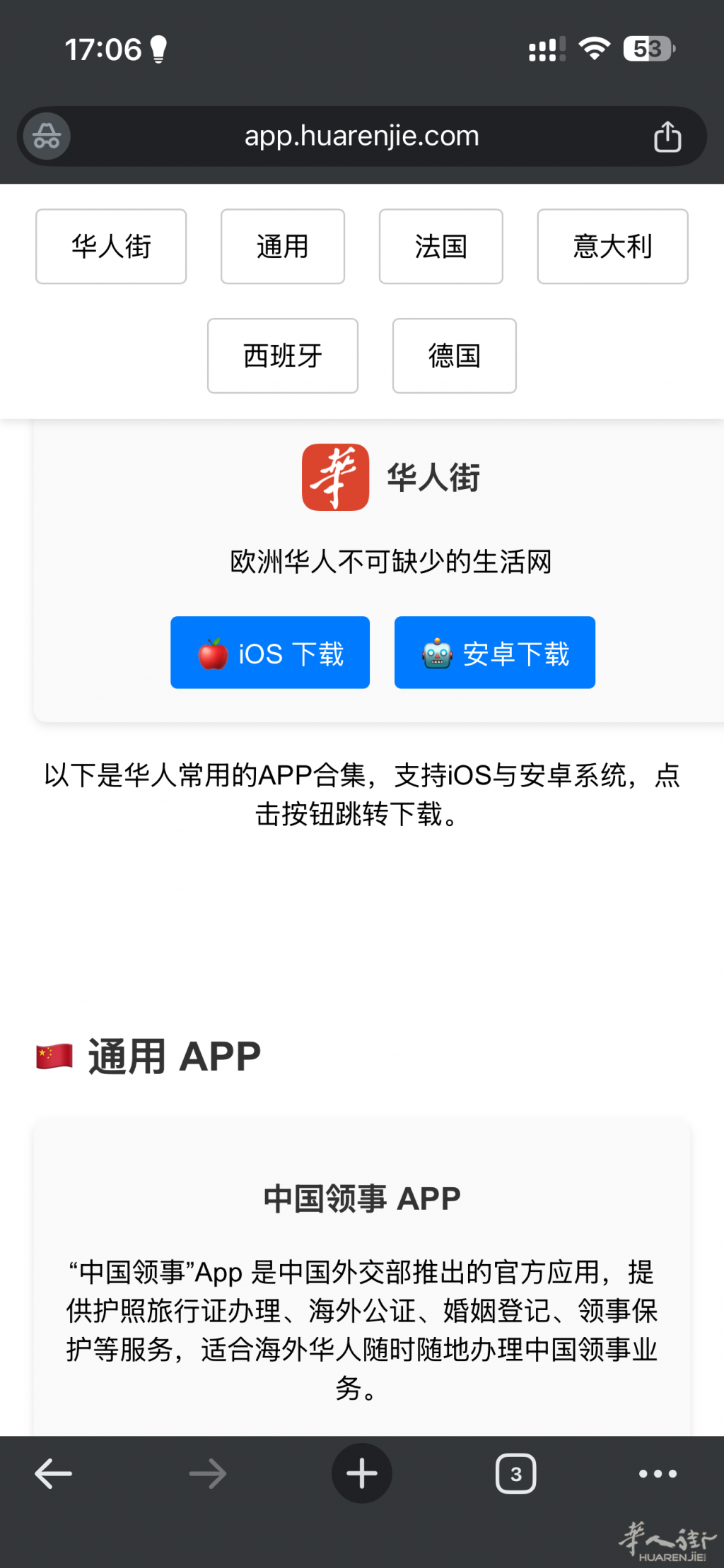Tap the red 华人街 app logo
The width and height of the screenshot is (724, 1568).
point(334,477)
